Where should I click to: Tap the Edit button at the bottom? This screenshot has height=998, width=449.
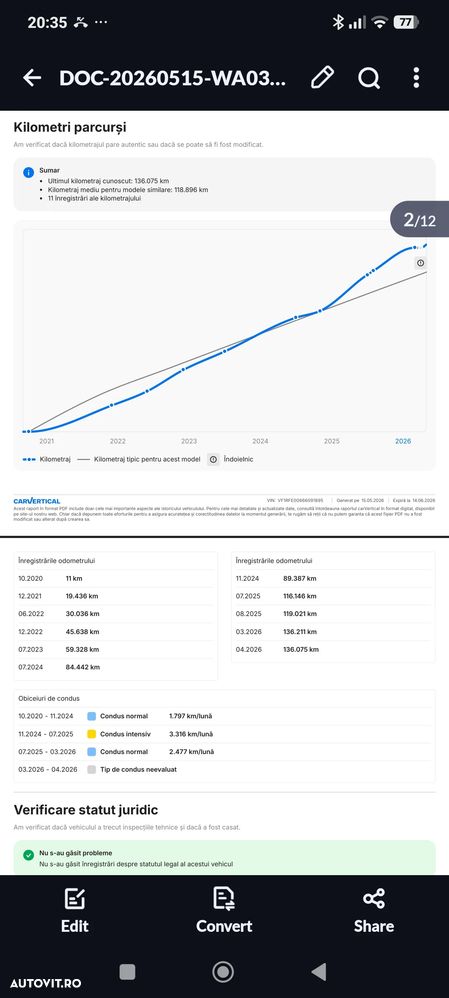(x=75, y=911)
